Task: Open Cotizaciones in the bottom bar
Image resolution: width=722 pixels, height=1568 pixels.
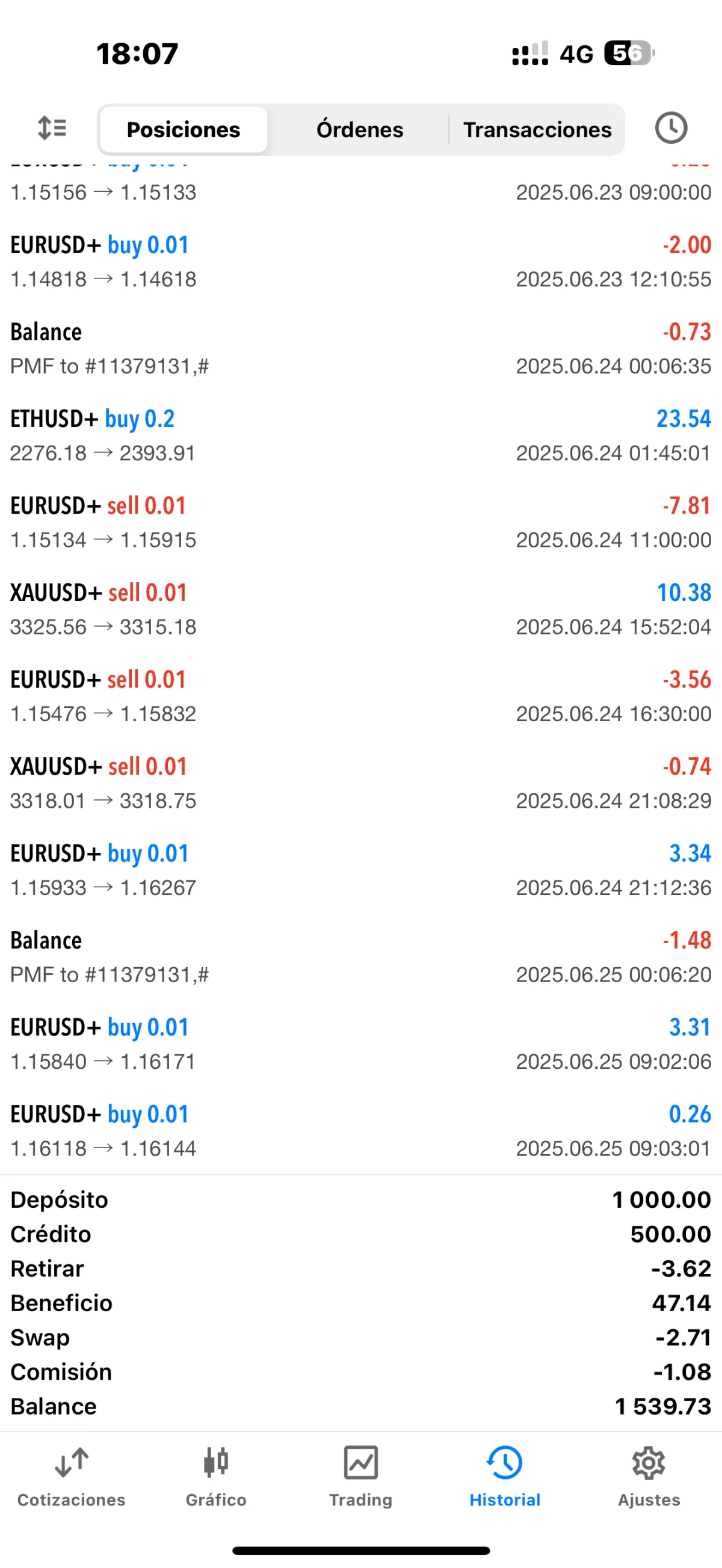Action: tap(71, 1475)
